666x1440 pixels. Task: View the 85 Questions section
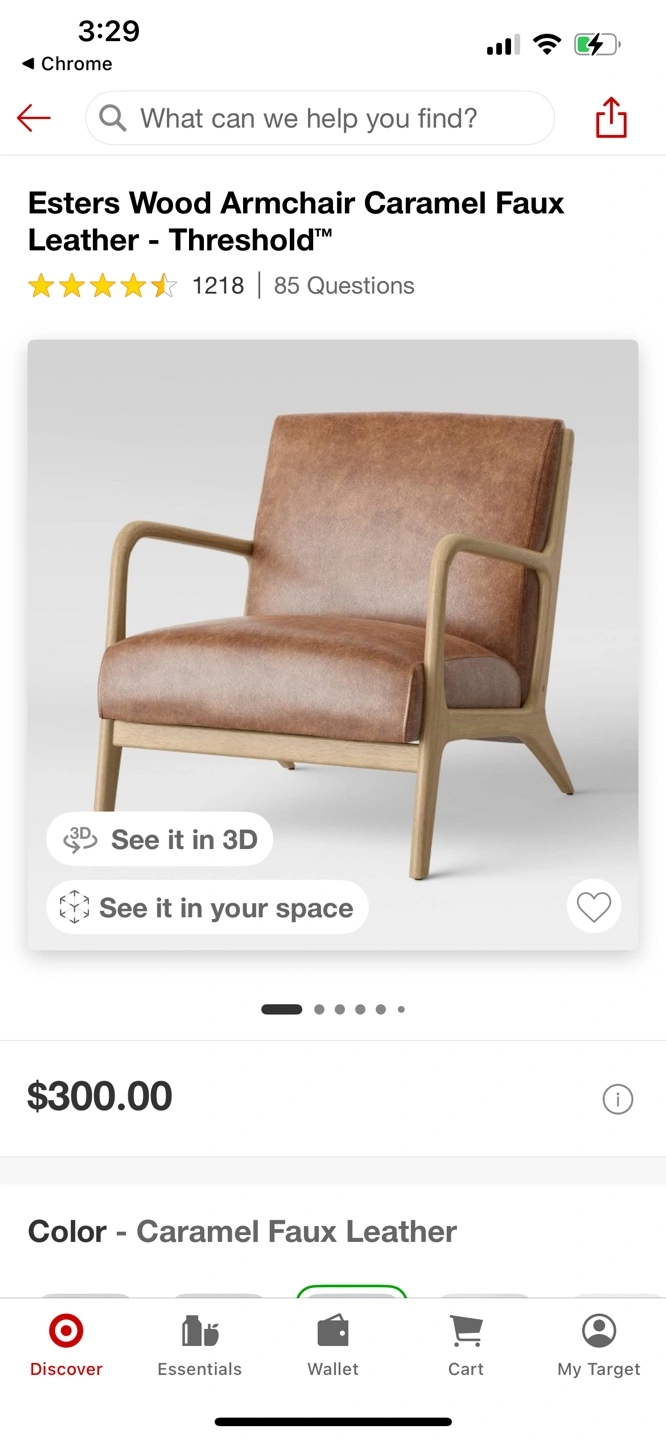[x=344, y=286]
